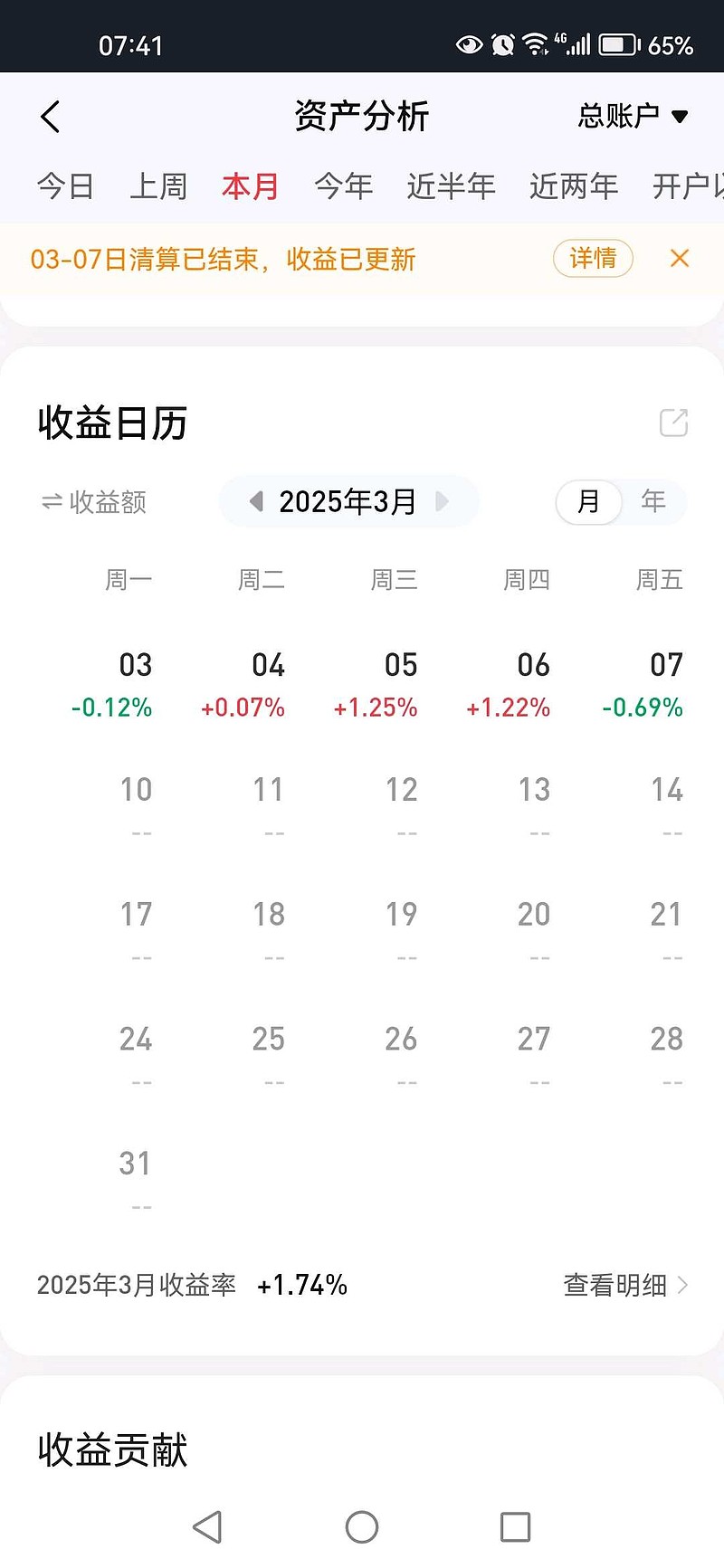This screenshot has height=1568, width=724.
Task: Select the 月 view option
Action: point(588,501)
